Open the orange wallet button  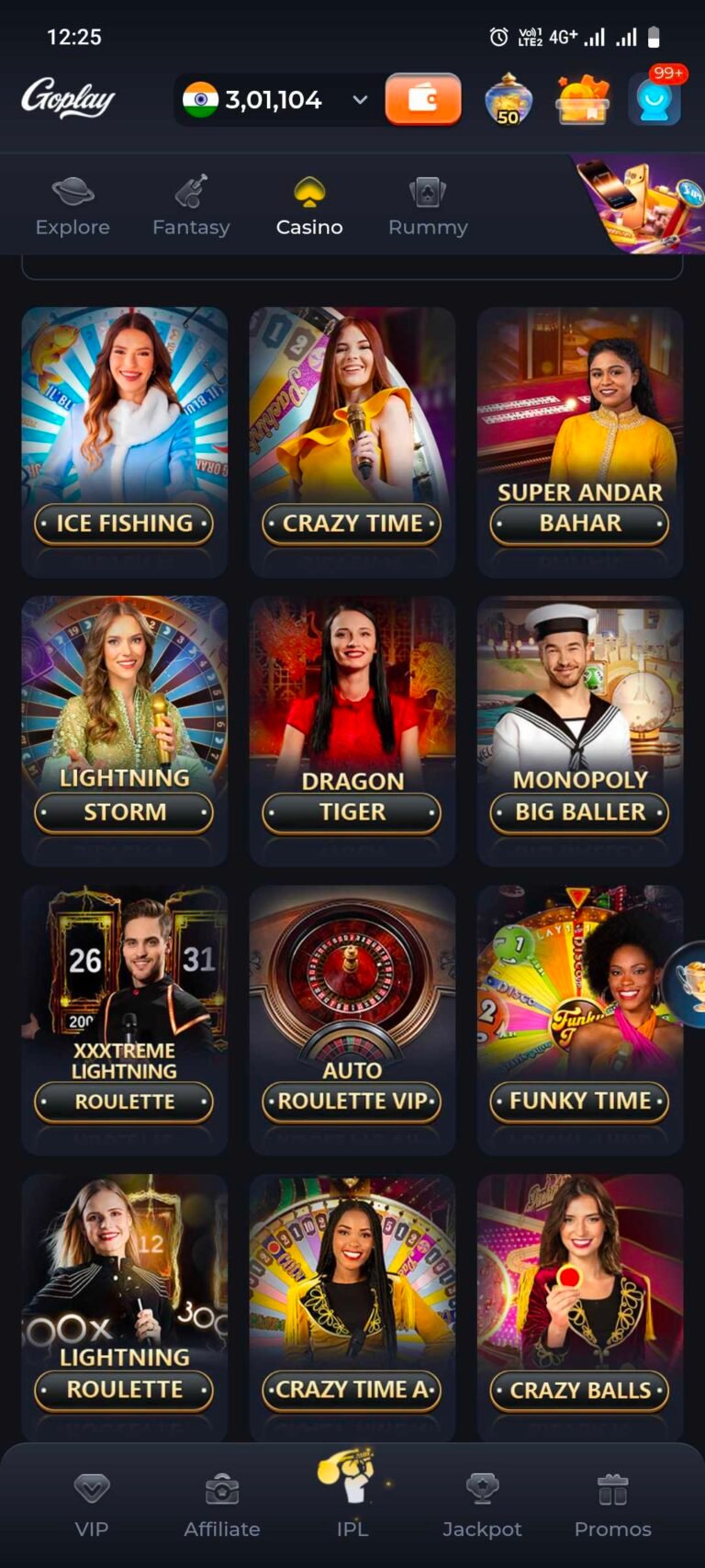pos(422,99)
